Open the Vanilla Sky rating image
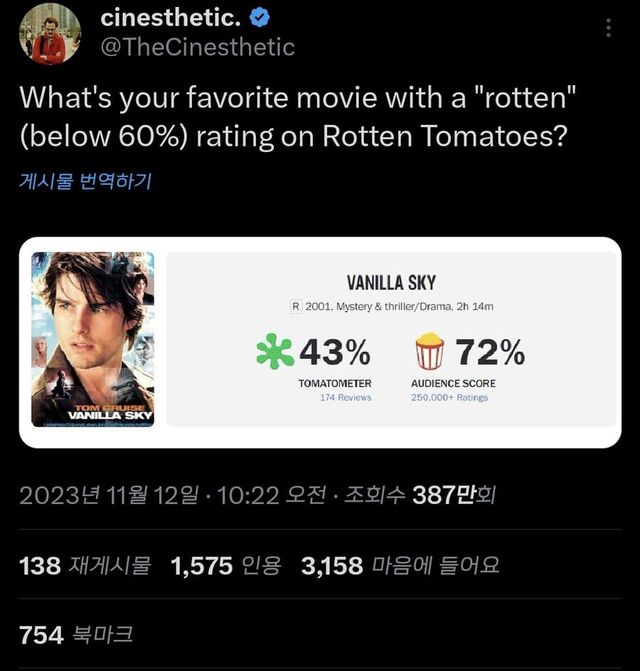The width and height of the screenshot is (640, 671). pos(320,342)
